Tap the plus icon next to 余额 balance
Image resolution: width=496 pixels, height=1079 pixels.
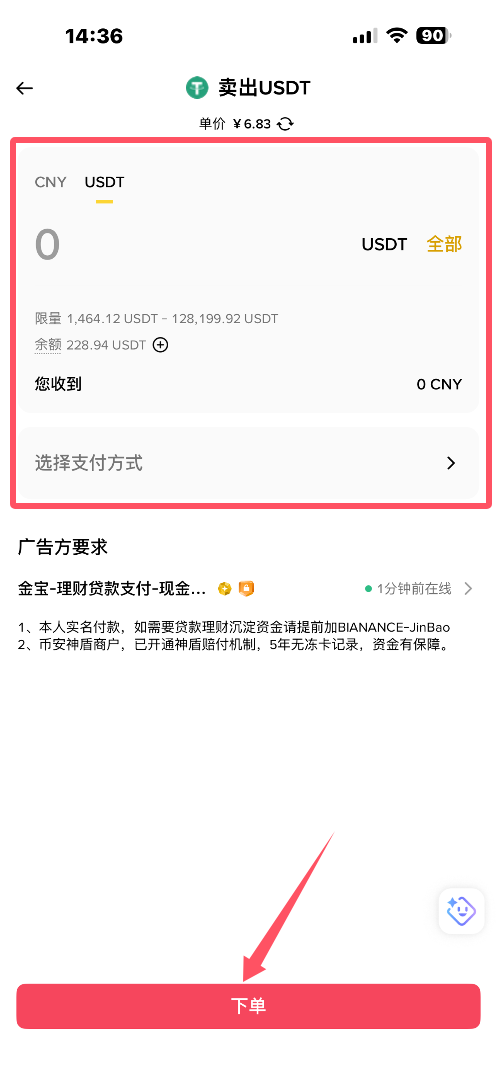[x=160, y=345]
